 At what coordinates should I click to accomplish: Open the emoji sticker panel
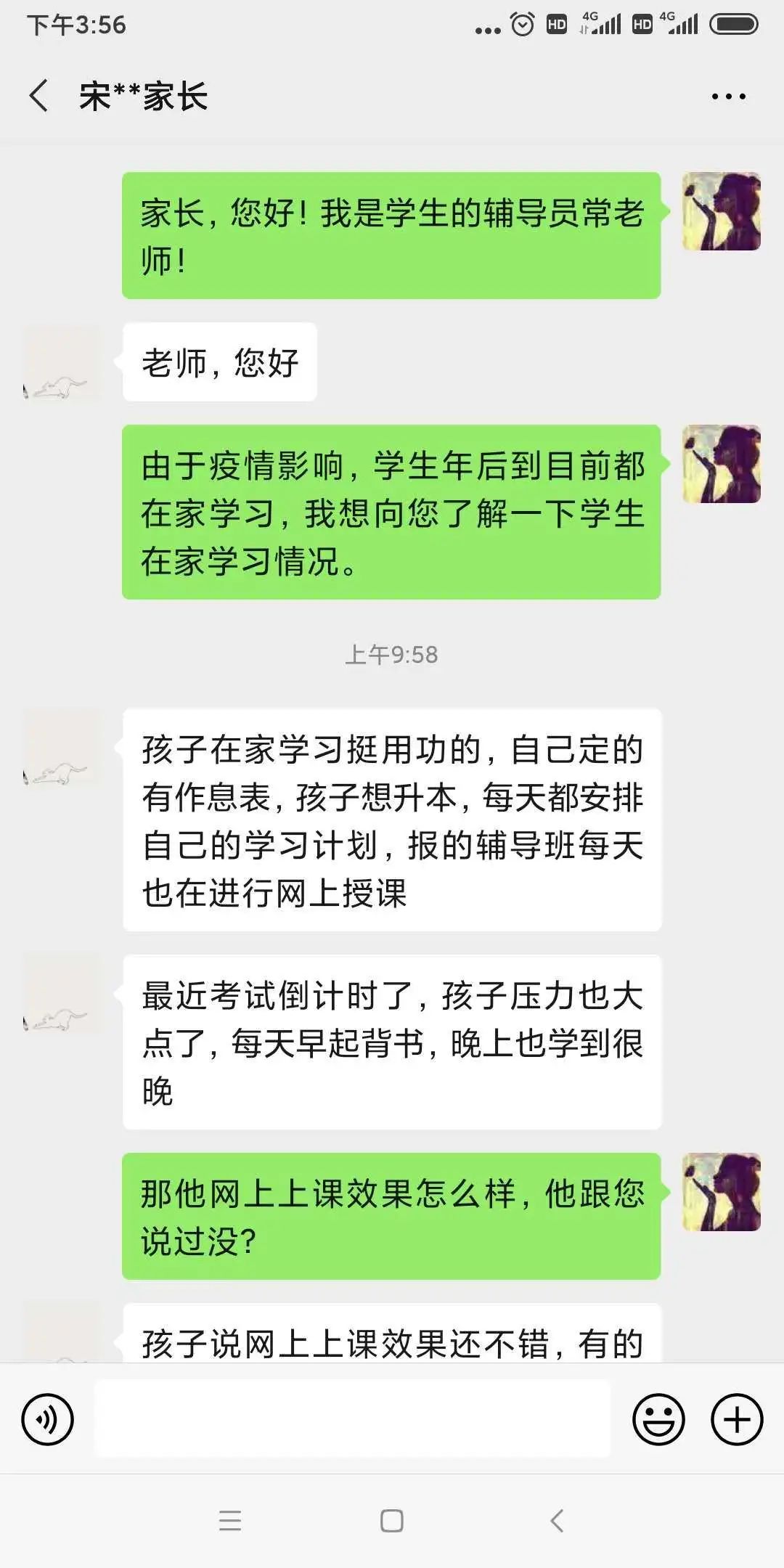point(658,1419)
